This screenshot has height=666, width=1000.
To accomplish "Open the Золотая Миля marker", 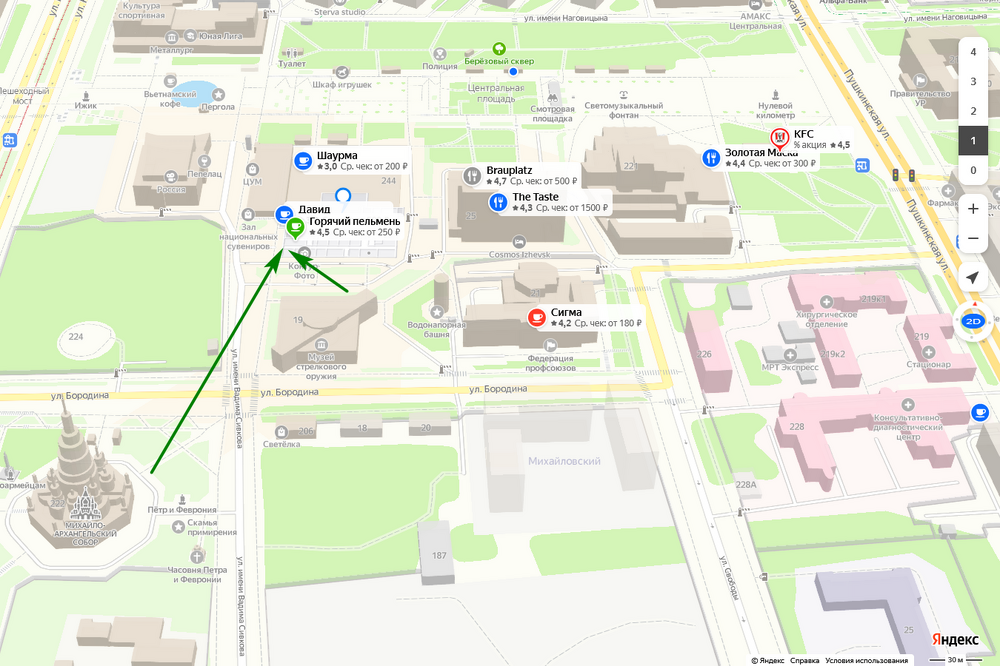I will (712, 158).
